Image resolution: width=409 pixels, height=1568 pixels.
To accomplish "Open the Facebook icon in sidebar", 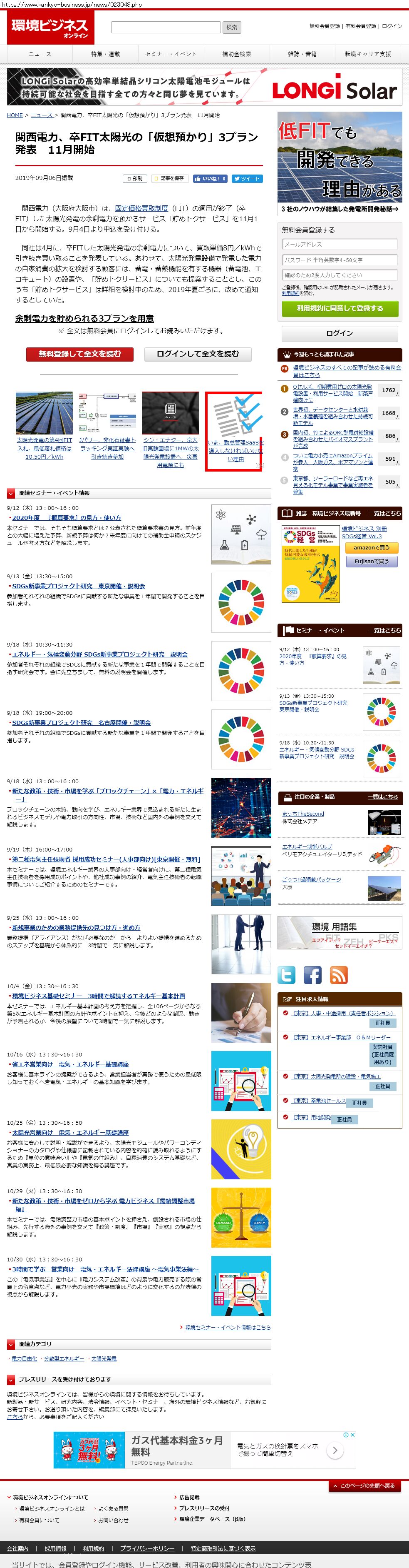I will (x=312, y=974).
